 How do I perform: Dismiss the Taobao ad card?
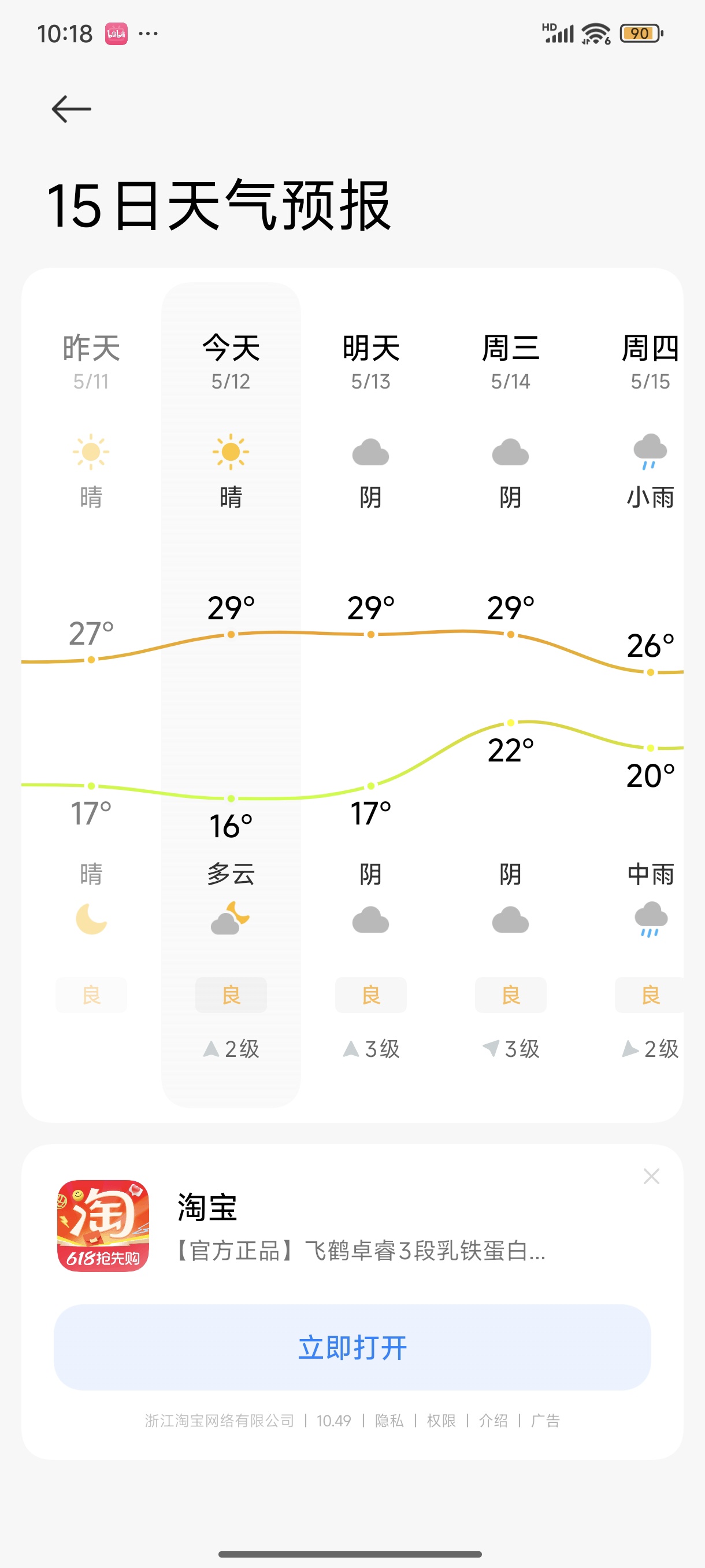coord(651,1176)
